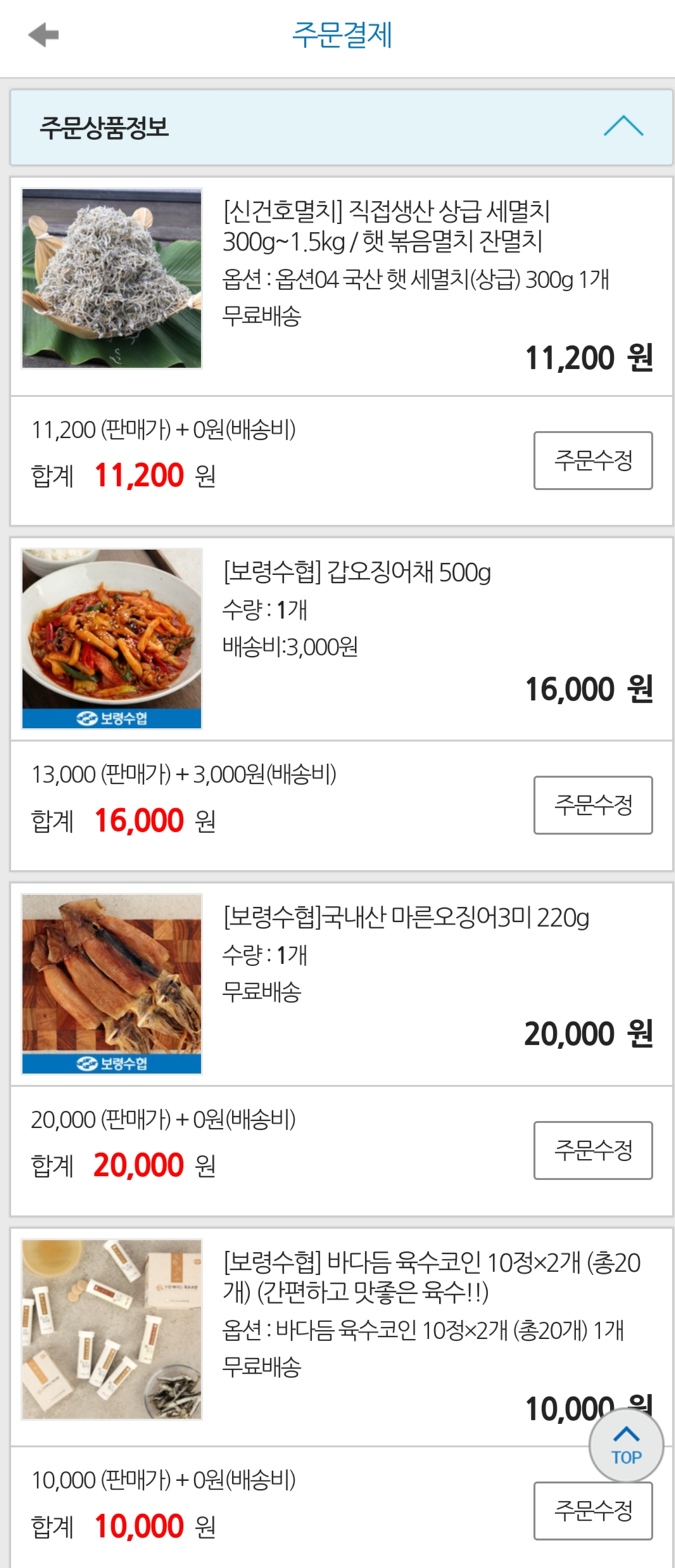Image resolution: width=675 pixels, height=1568 pixels.
Task: Collapse the 주문상품정보 section
Action: 623,127
